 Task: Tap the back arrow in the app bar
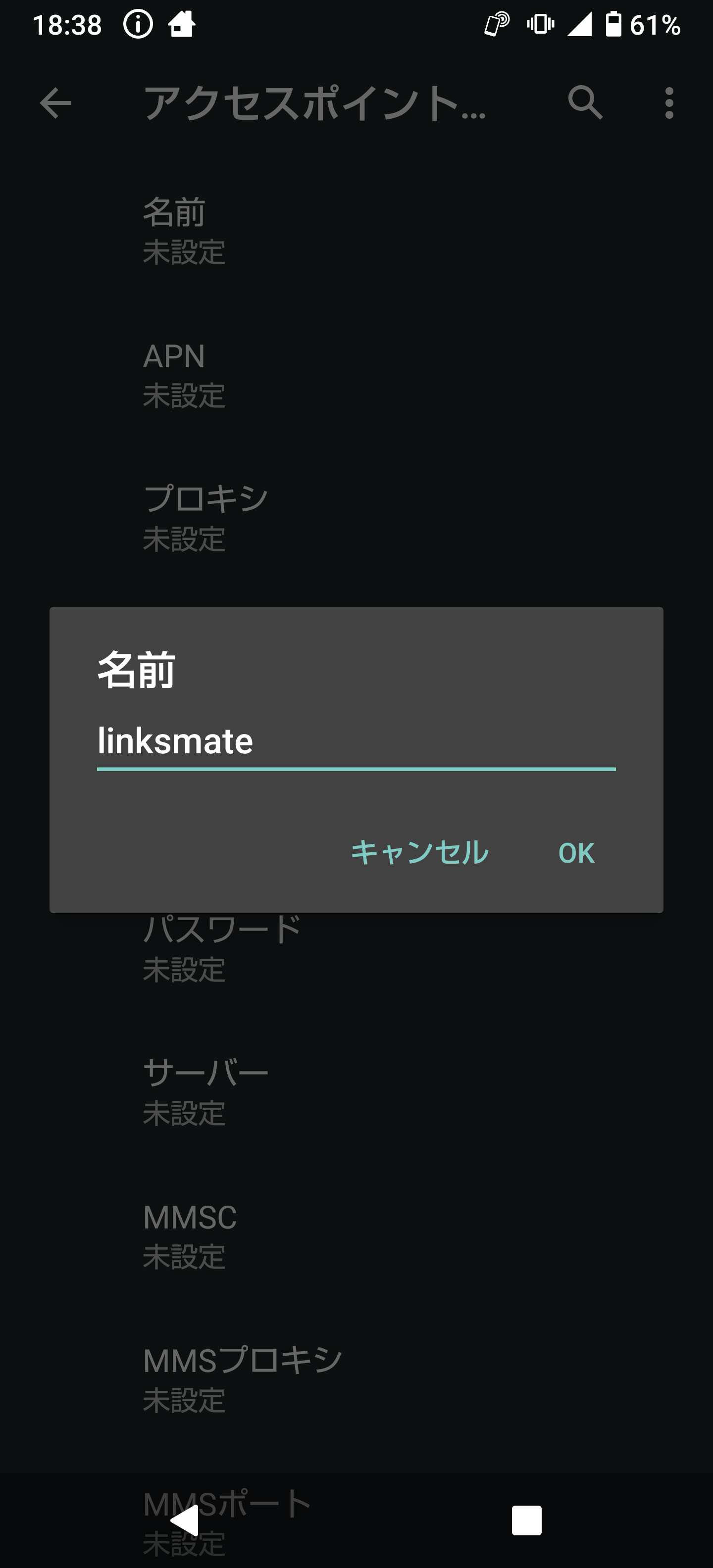click(x=55, y=103)
